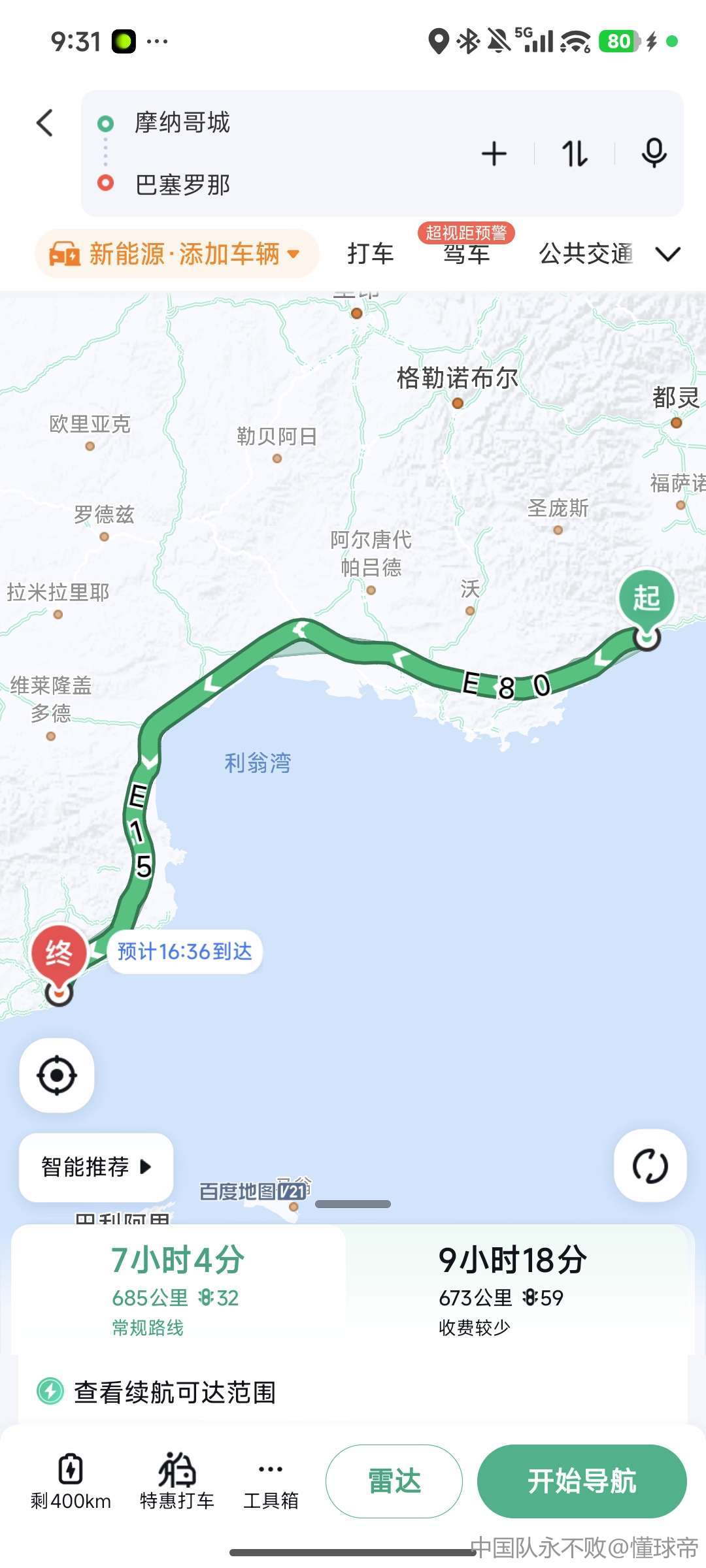
Task: Switch to the 公共交通 tab
Action: (x=586, y=253)
